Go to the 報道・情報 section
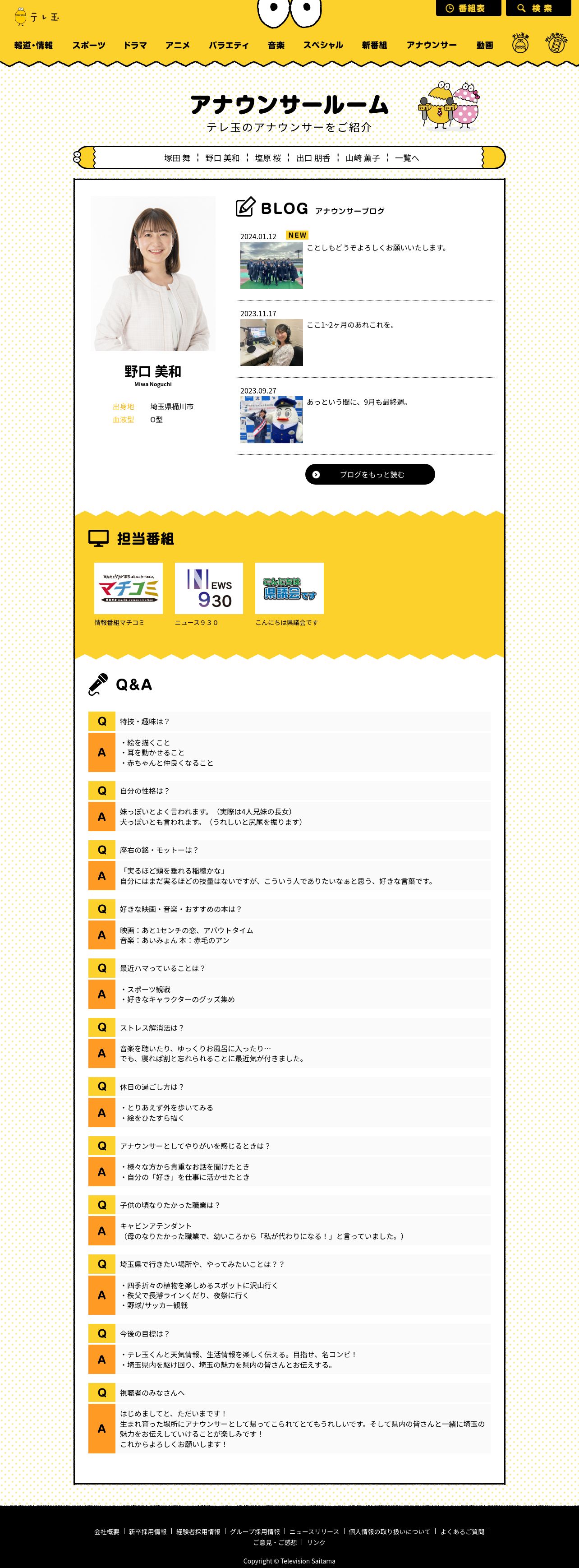Image resolution: width=579 pixels, height=1568 pixels. [x=33, y=45]
